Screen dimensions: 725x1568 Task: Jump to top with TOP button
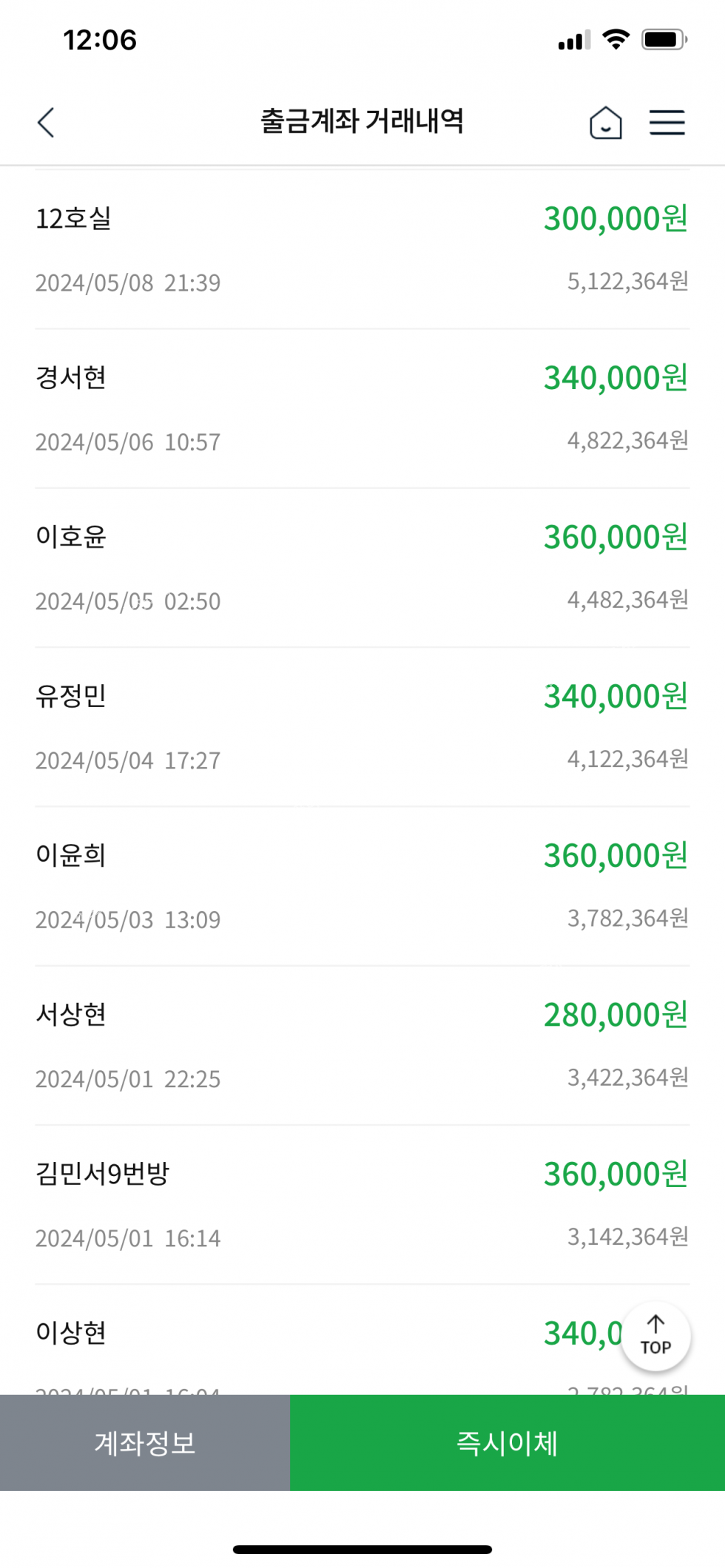655,1336
